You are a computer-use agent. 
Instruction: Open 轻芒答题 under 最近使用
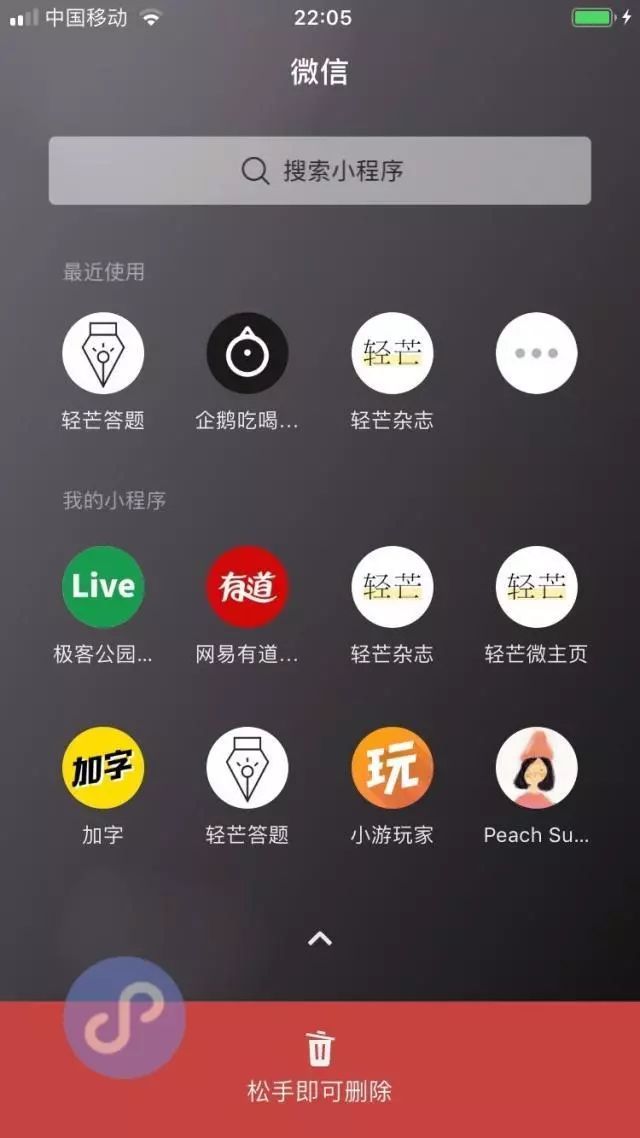[x=103, y=353]
